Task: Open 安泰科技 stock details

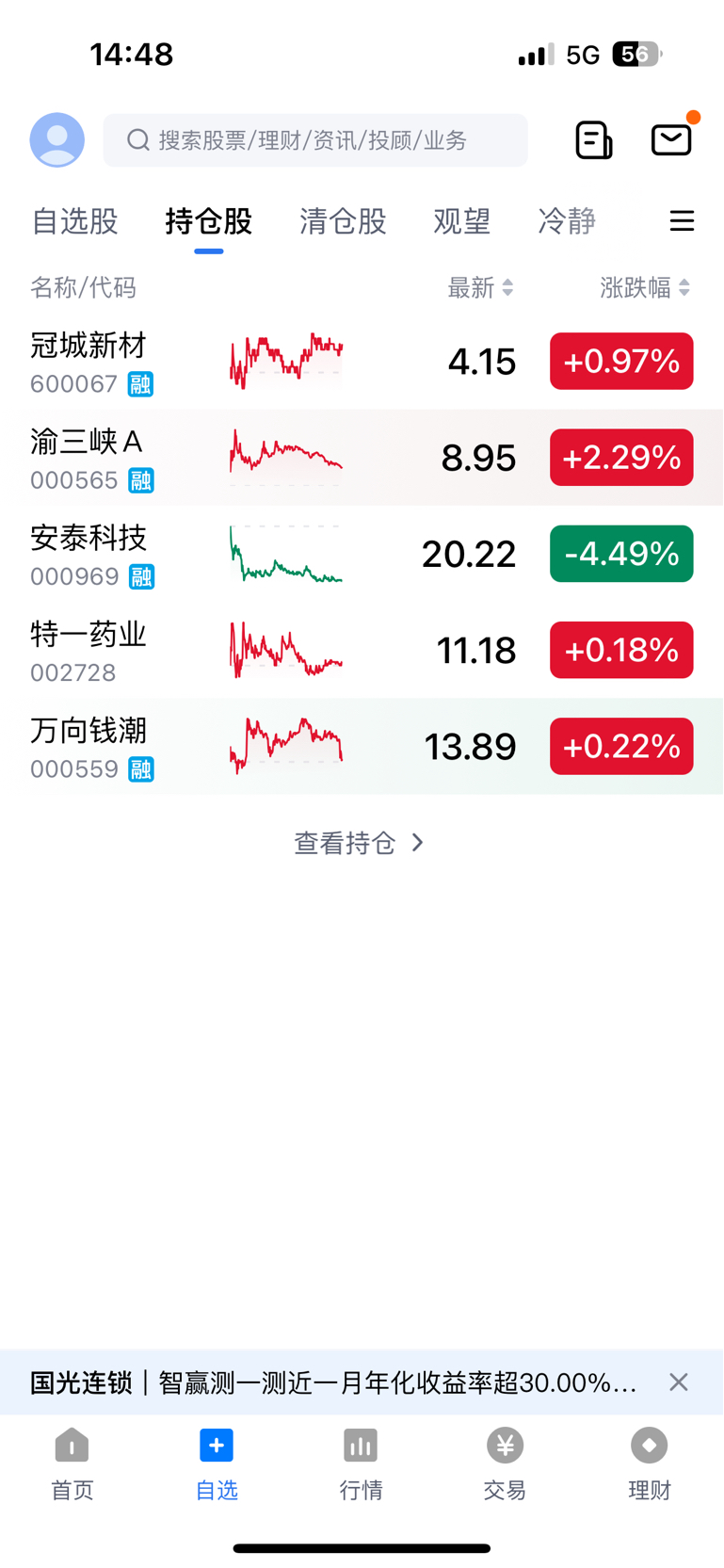Action: (88, 554)
